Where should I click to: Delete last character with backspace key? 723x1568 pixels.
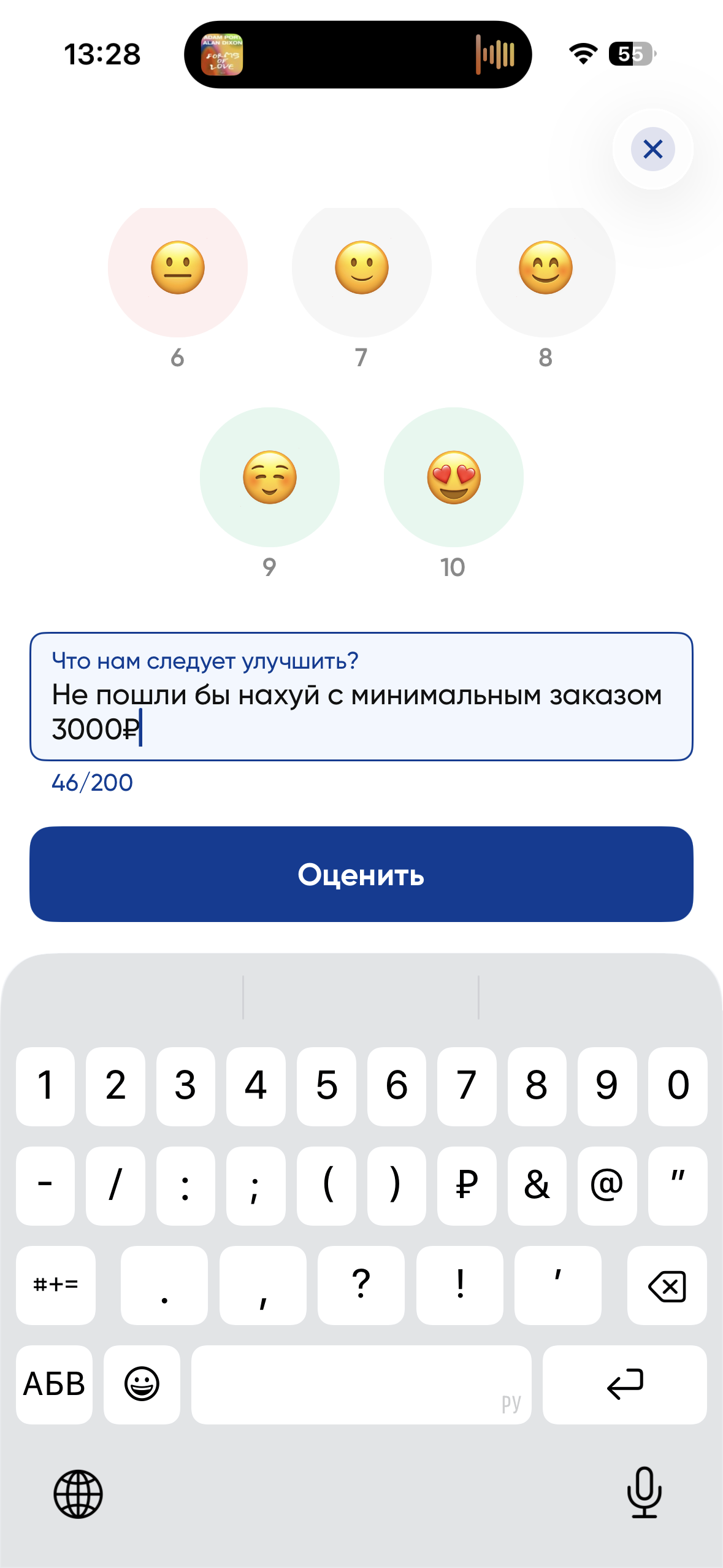[x=667, y=1286]
